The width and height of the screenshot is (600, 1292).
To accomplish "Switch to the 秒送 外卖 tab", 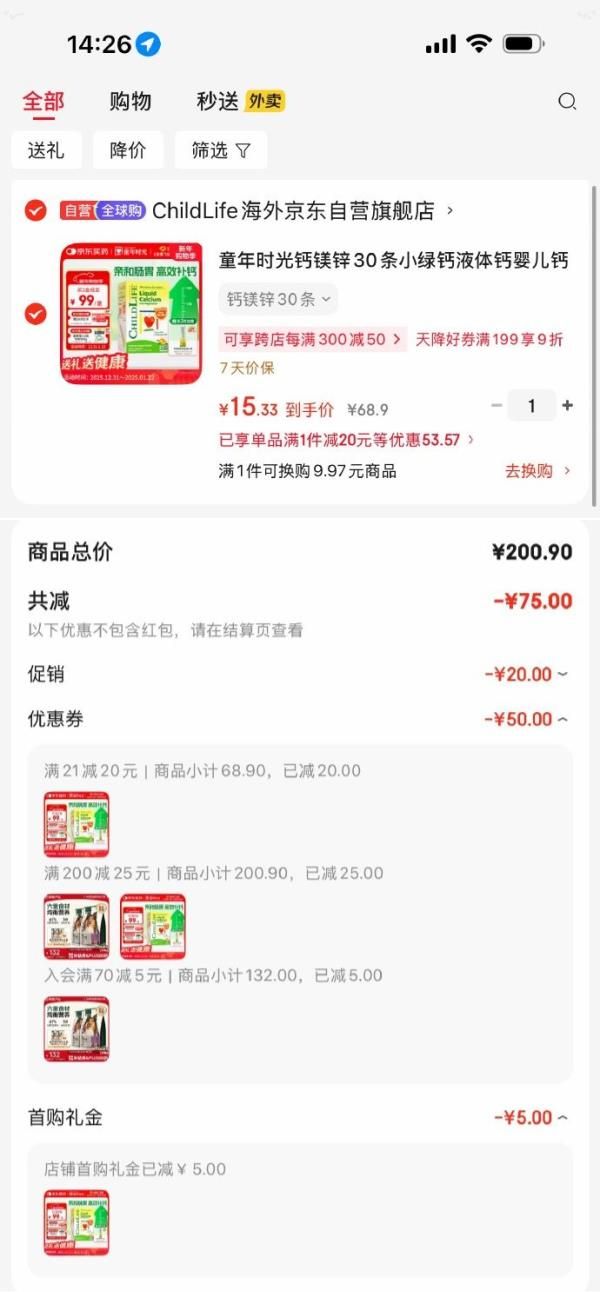I will pyautogui.click(x=240, y=101).
